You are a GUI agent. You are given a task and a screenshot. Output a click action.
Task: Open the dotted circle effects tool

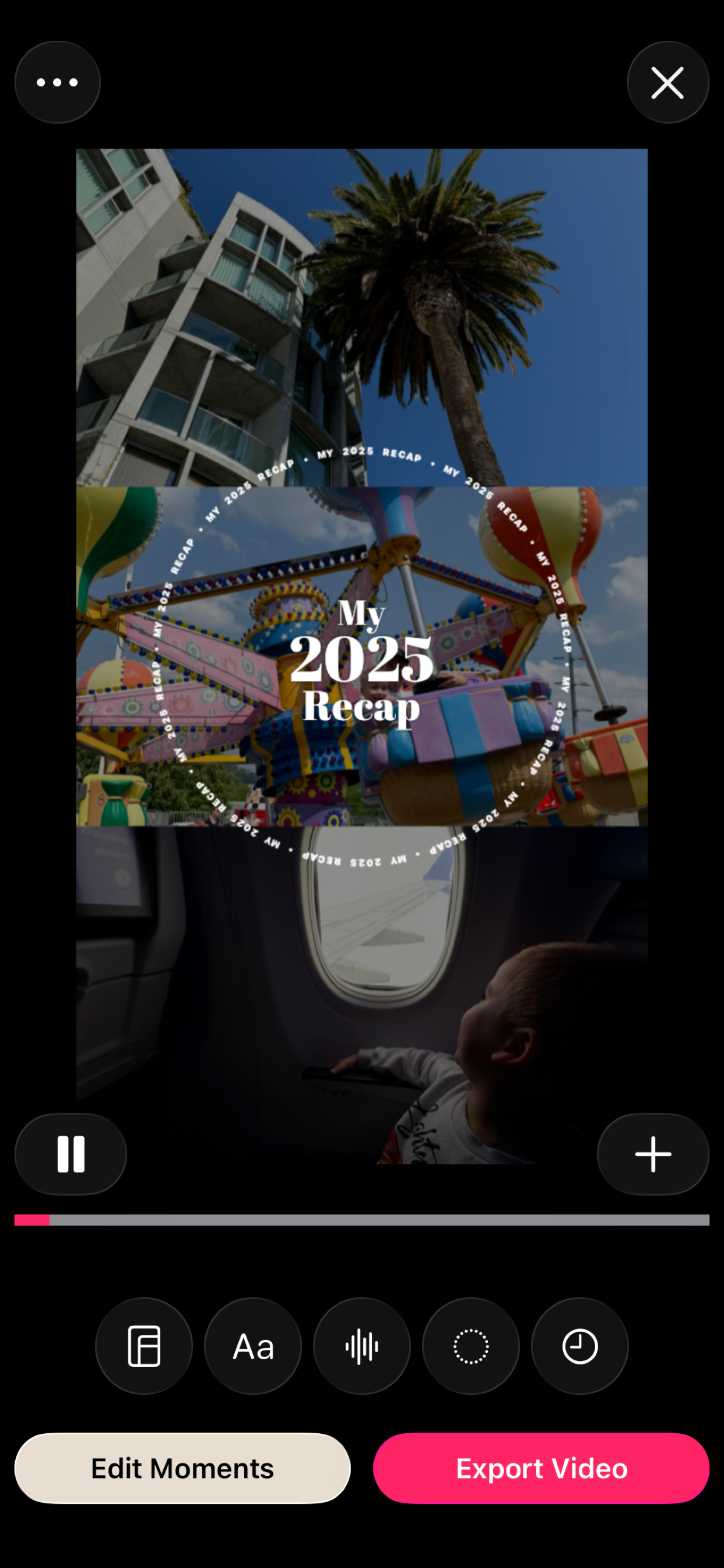(x=471, y=1346)
